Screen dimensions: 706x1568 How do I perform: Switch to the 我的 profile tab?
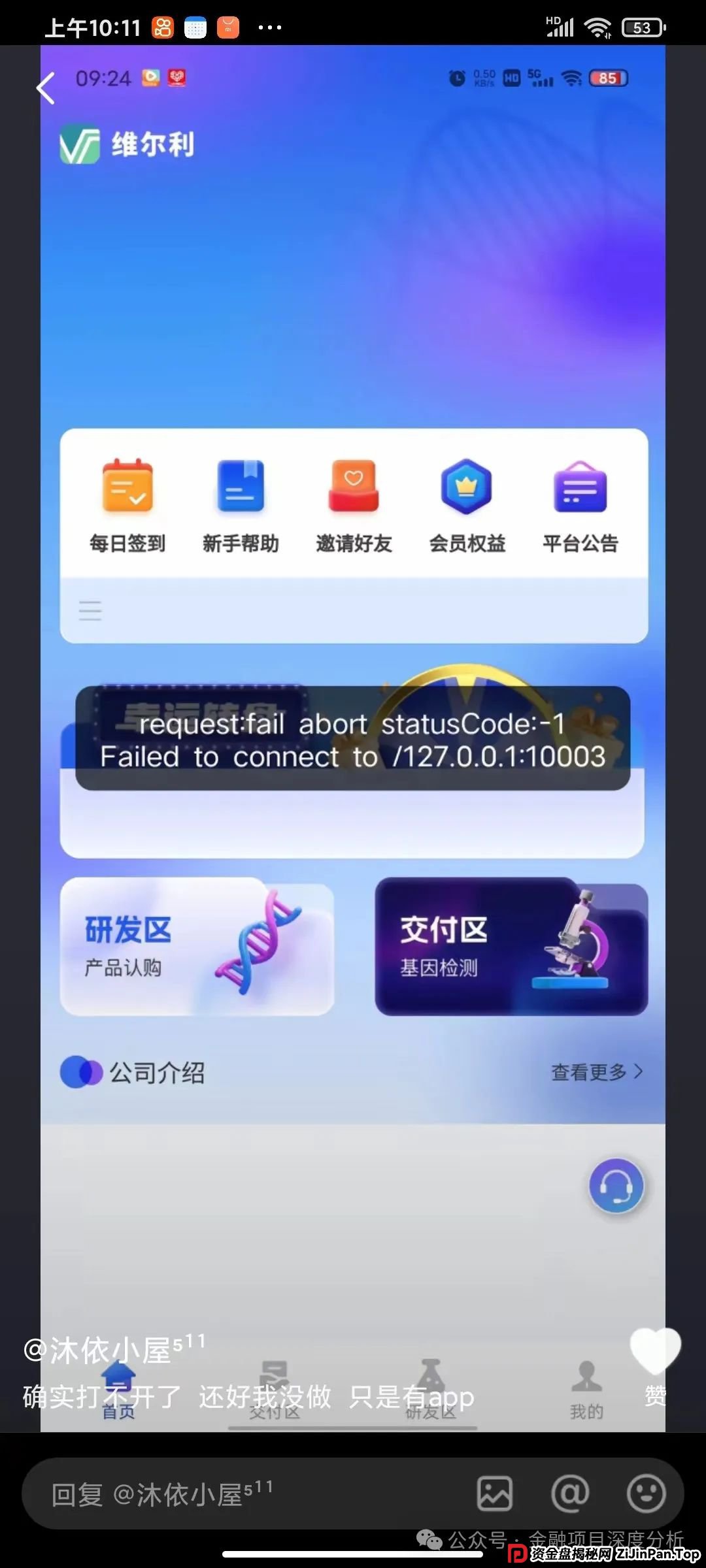click(x=587, y=1385)
